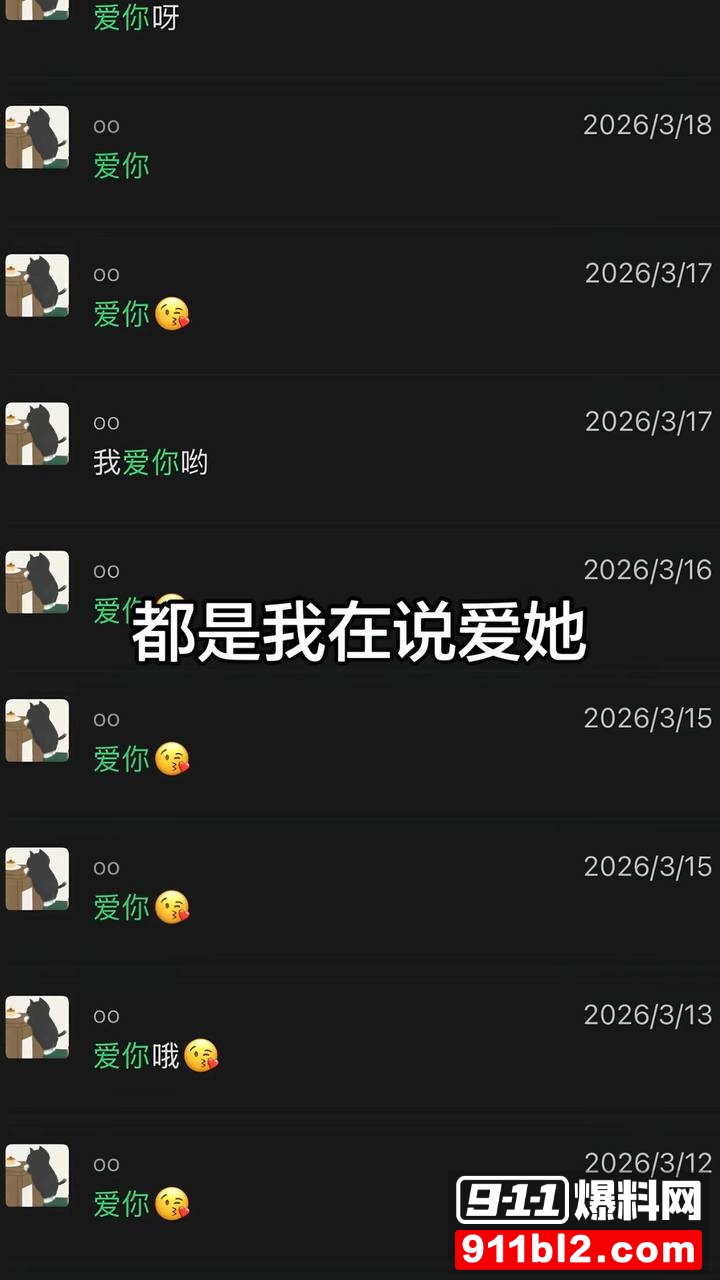Screen dimensions: 720x1280
Task: Select the date label '2026/3/16'
Action: (646, 570)
